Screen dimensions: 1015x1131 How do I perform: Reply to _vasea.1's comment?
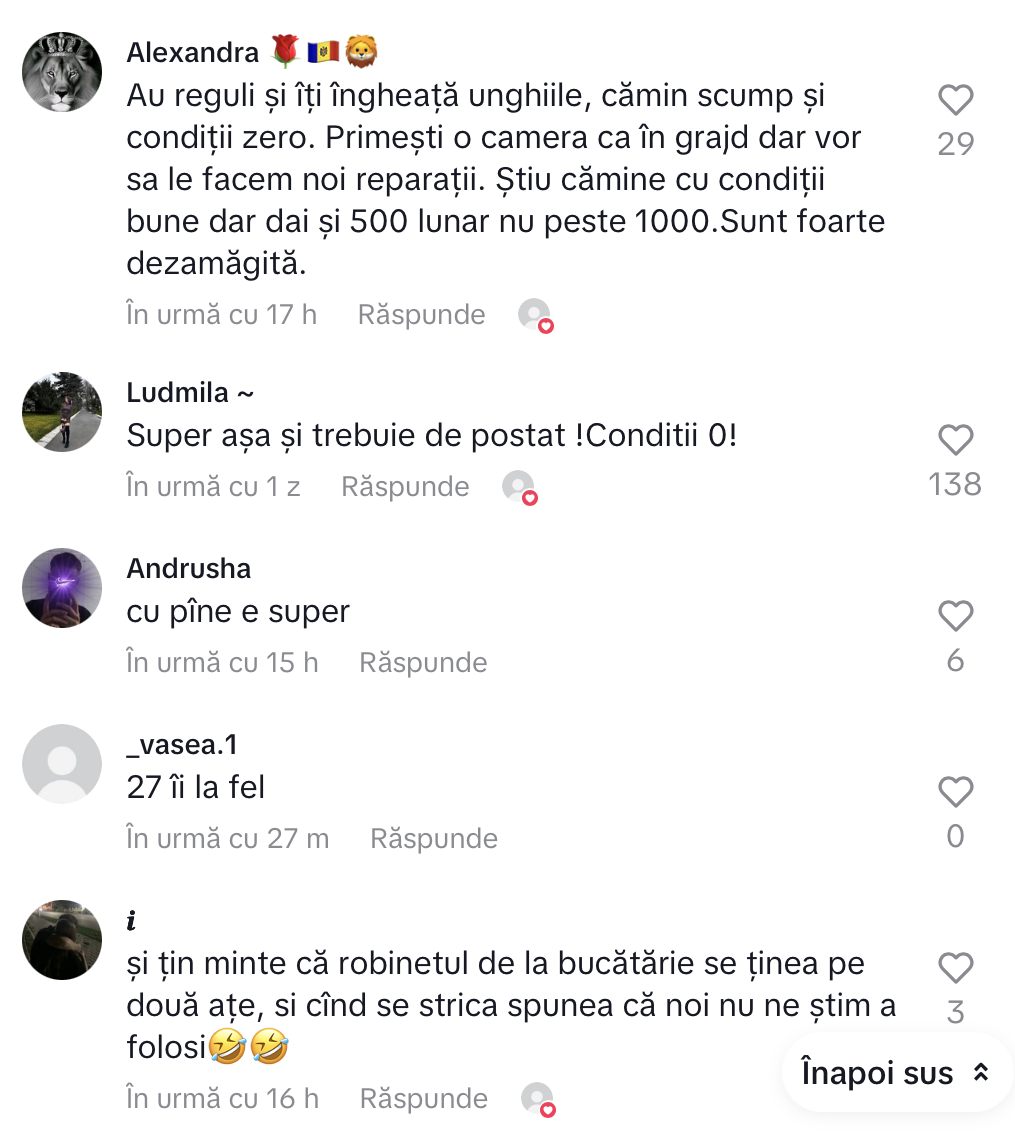434,839
